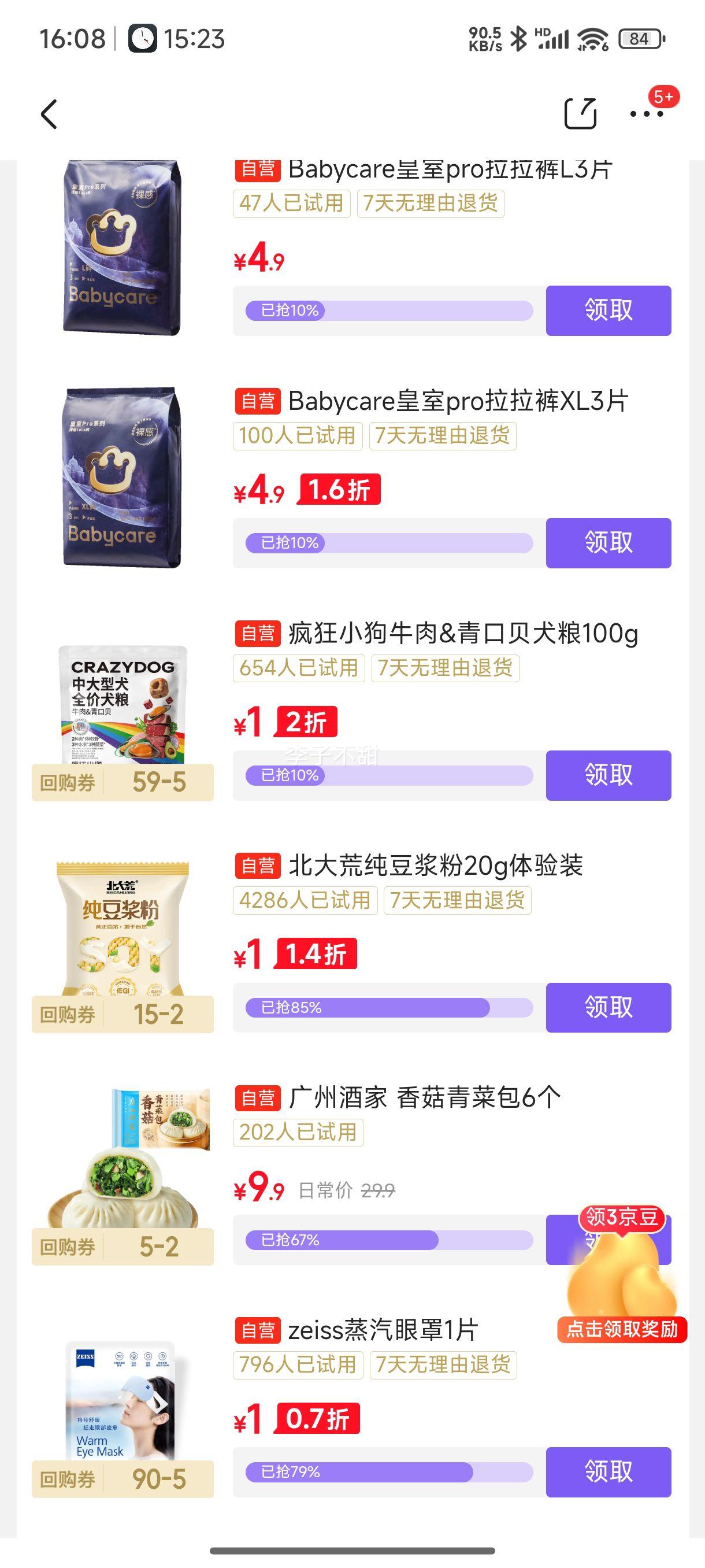705x1568 pixels.
Task: Open the zeiss Warm Eye Mask image
Action: tap(123, 1400)
